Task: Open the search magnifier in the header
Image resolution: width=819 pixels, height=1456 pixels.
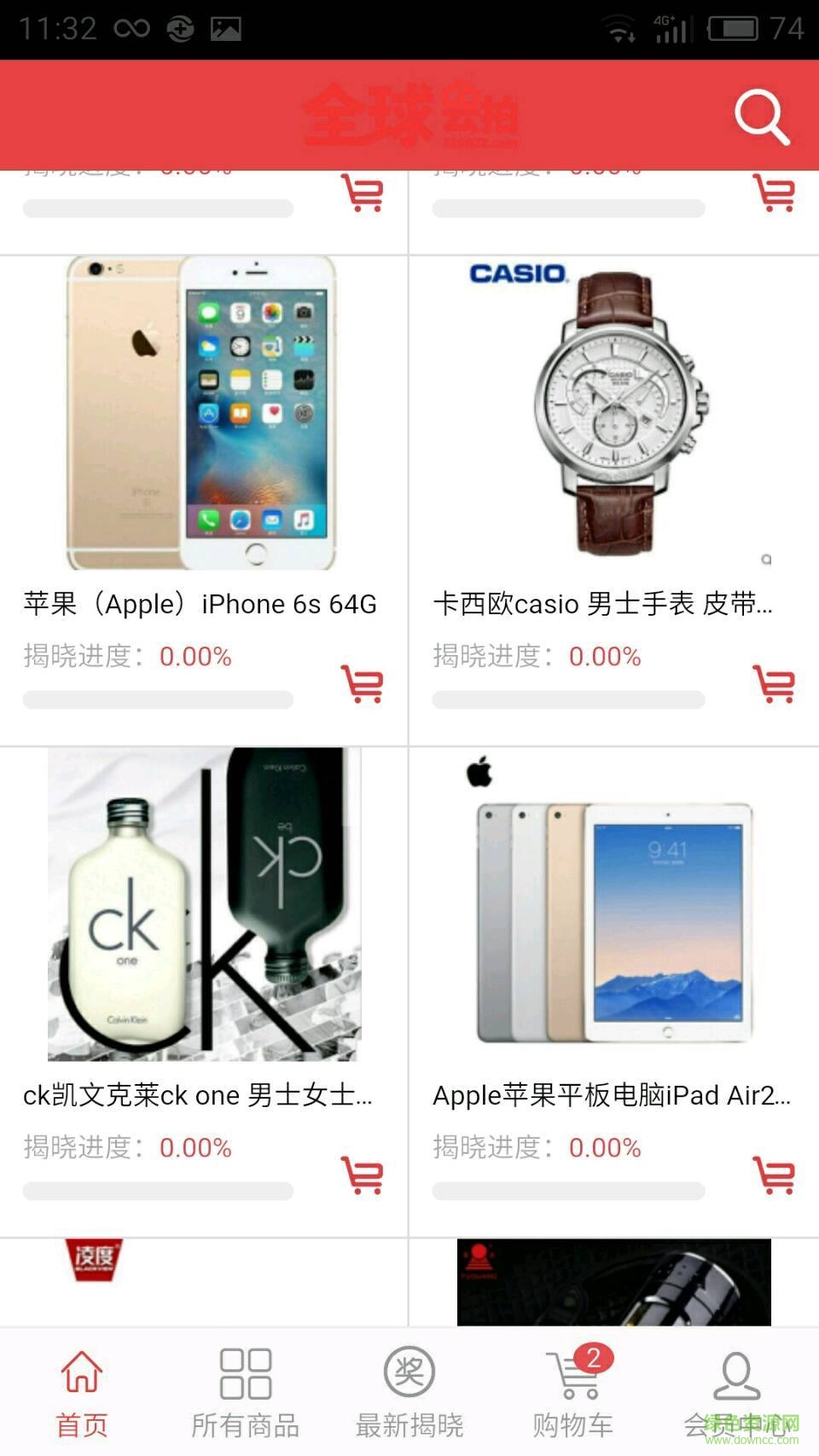Action: (x=762, y=117)
